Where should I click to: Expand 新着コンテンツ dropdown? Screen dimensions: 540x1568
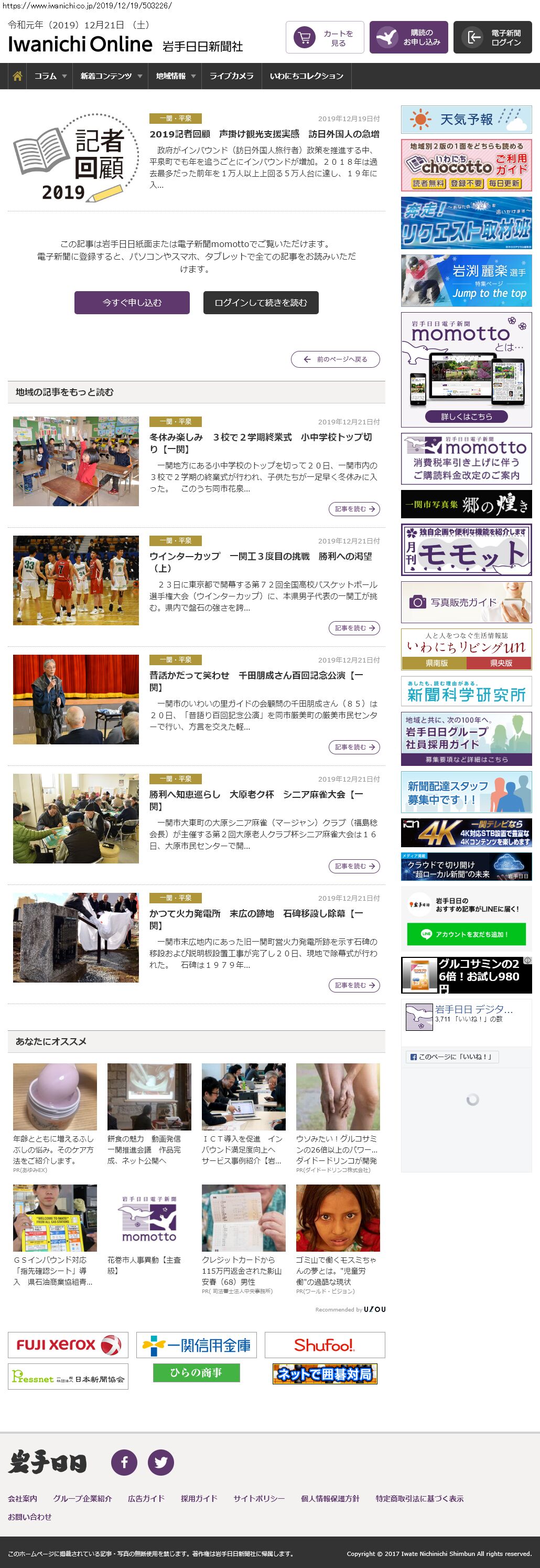tap(111, 76)
